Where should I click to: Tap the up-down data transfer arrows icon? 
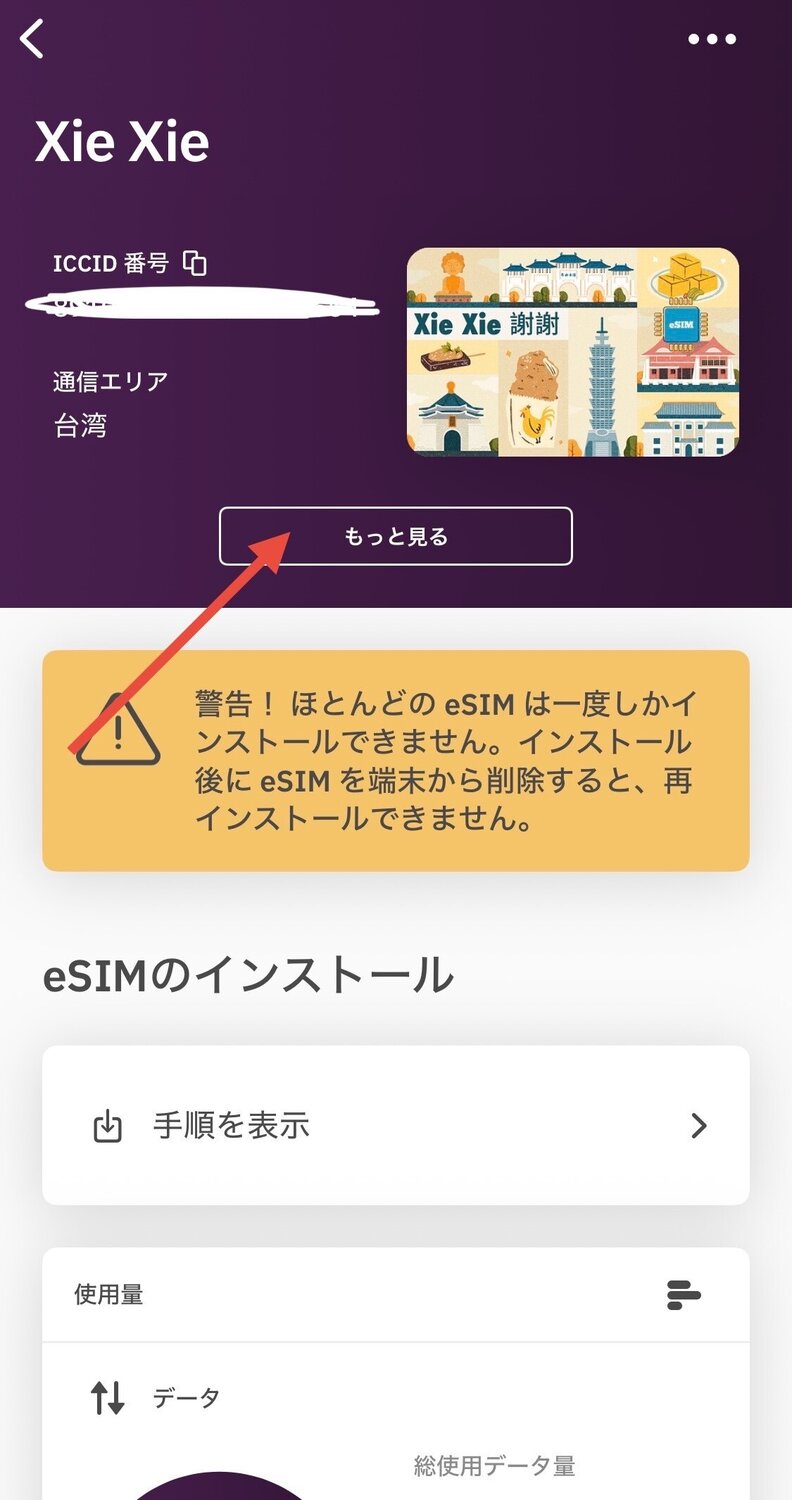point(109,1399)
